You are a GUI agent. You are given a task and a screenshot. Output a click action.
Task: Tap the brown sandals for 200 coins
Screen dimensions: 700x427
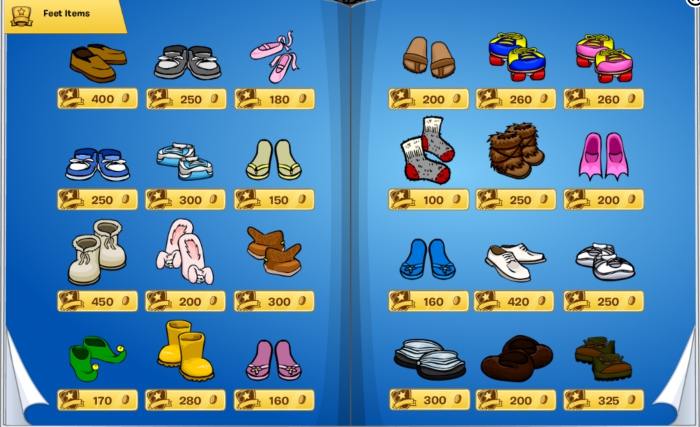point(429,57)
